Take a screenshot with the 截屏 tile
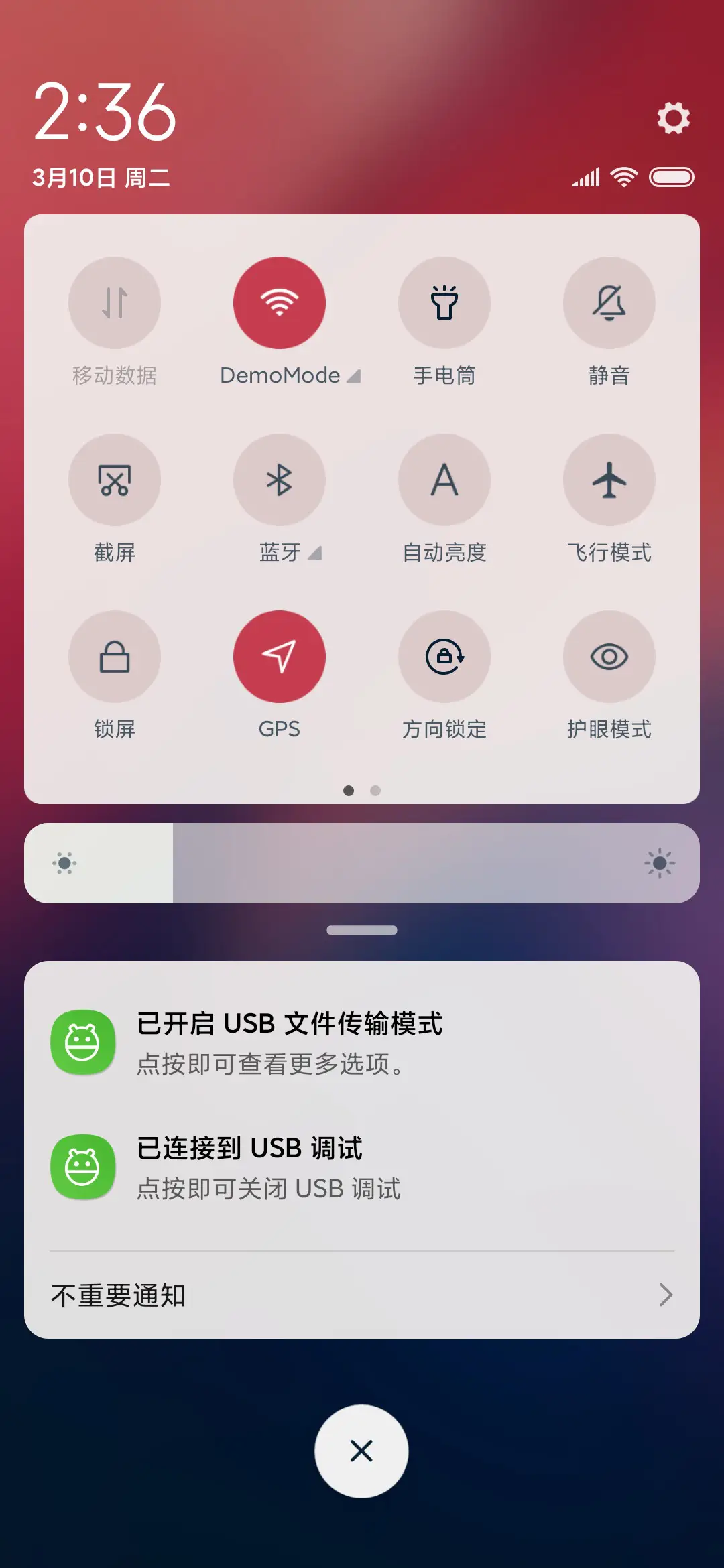 (x=115, y=480)
